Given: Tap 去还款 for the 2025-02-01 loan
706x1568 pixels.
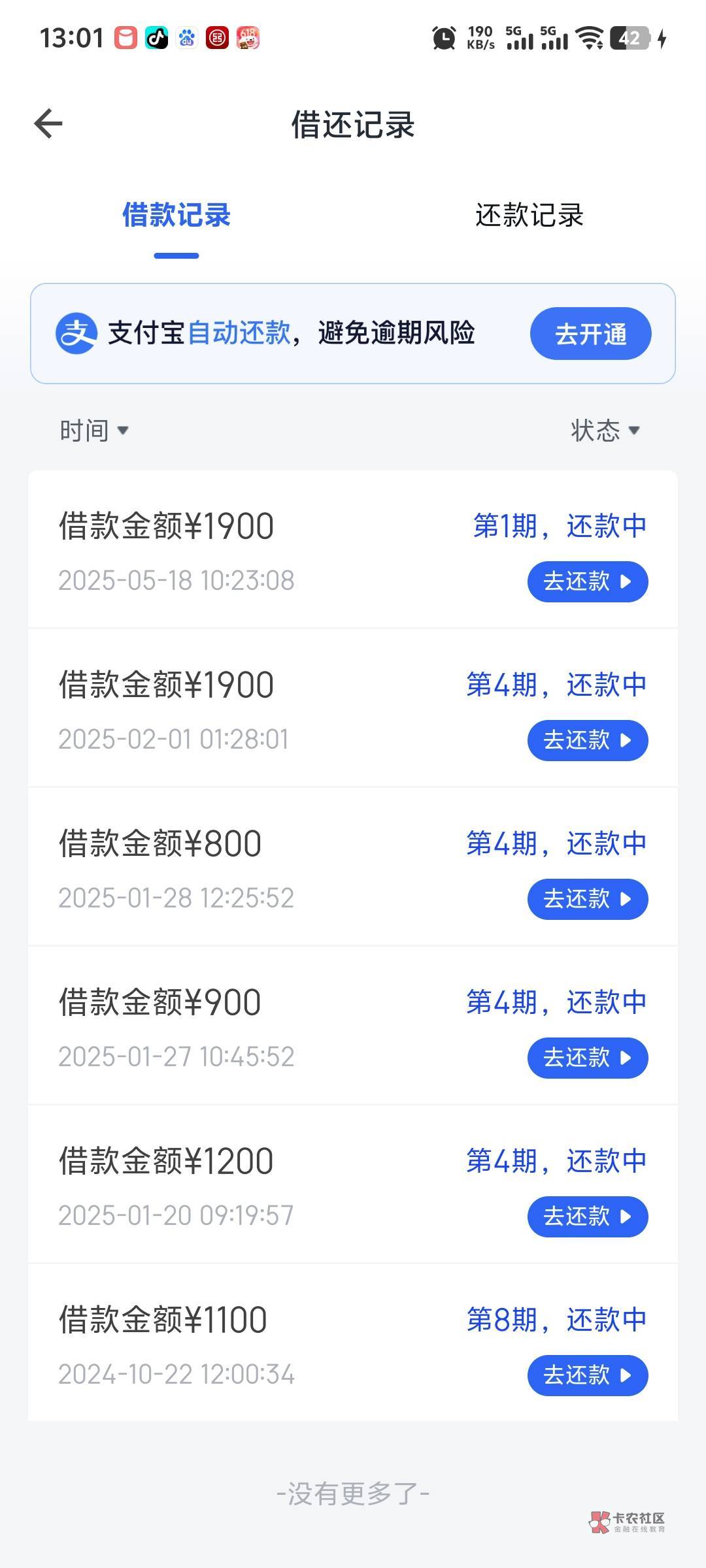Looking at the screenshot, I should pyautogui.click(x=587, y=740).
